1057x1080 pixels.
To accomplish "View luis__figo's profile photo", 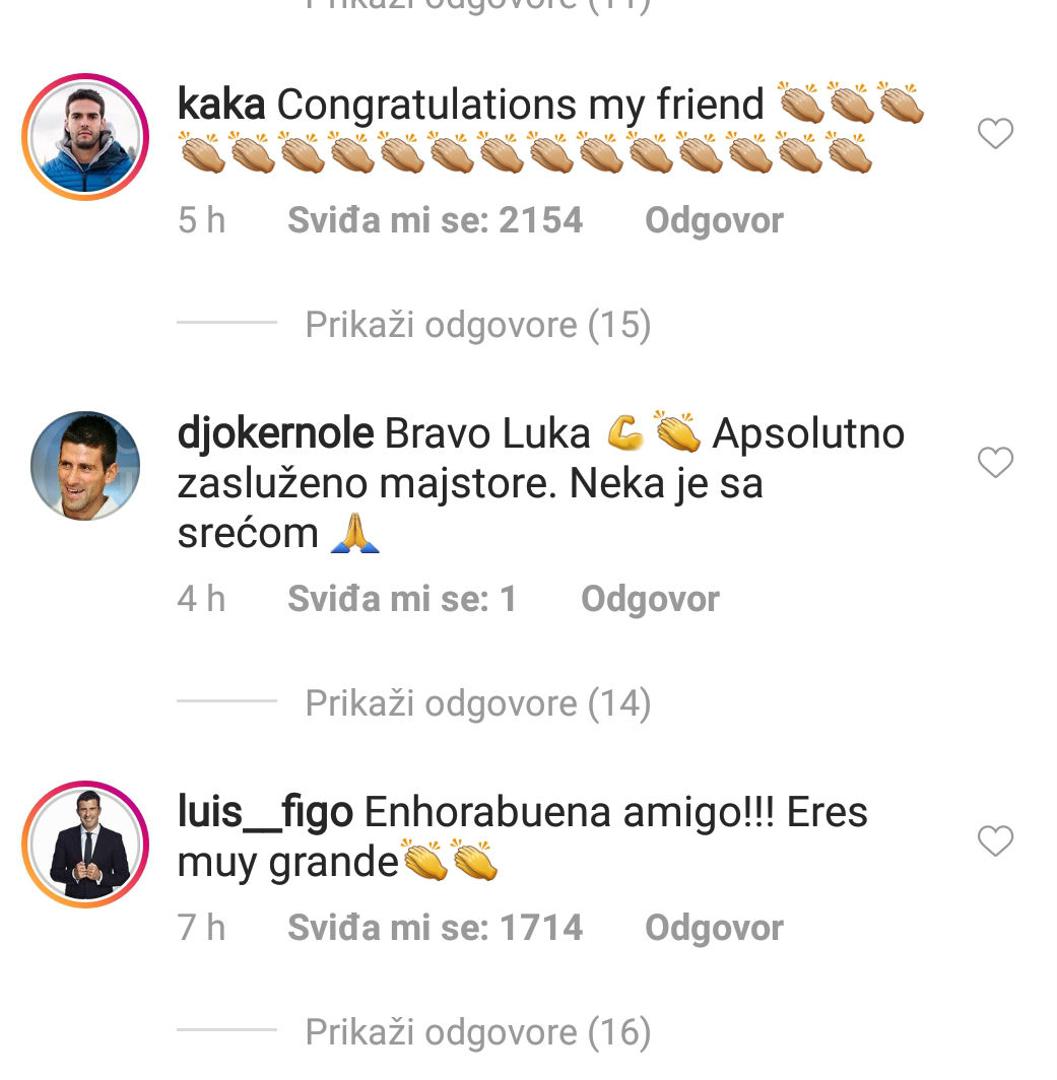I will (x=85, y=845).
